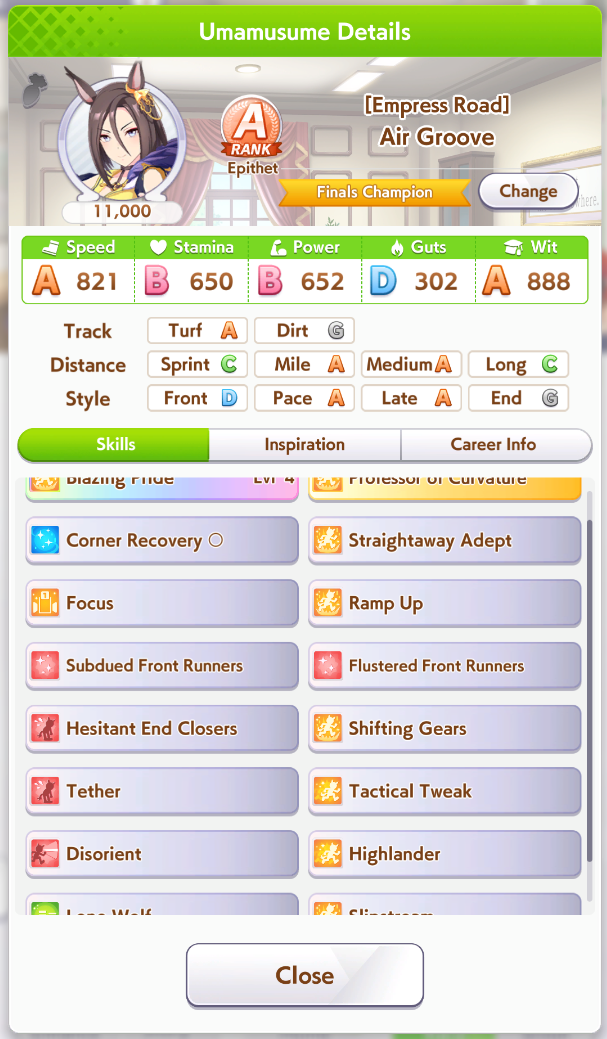Open the Tactical Tweak skill

[x=445, y=791]
